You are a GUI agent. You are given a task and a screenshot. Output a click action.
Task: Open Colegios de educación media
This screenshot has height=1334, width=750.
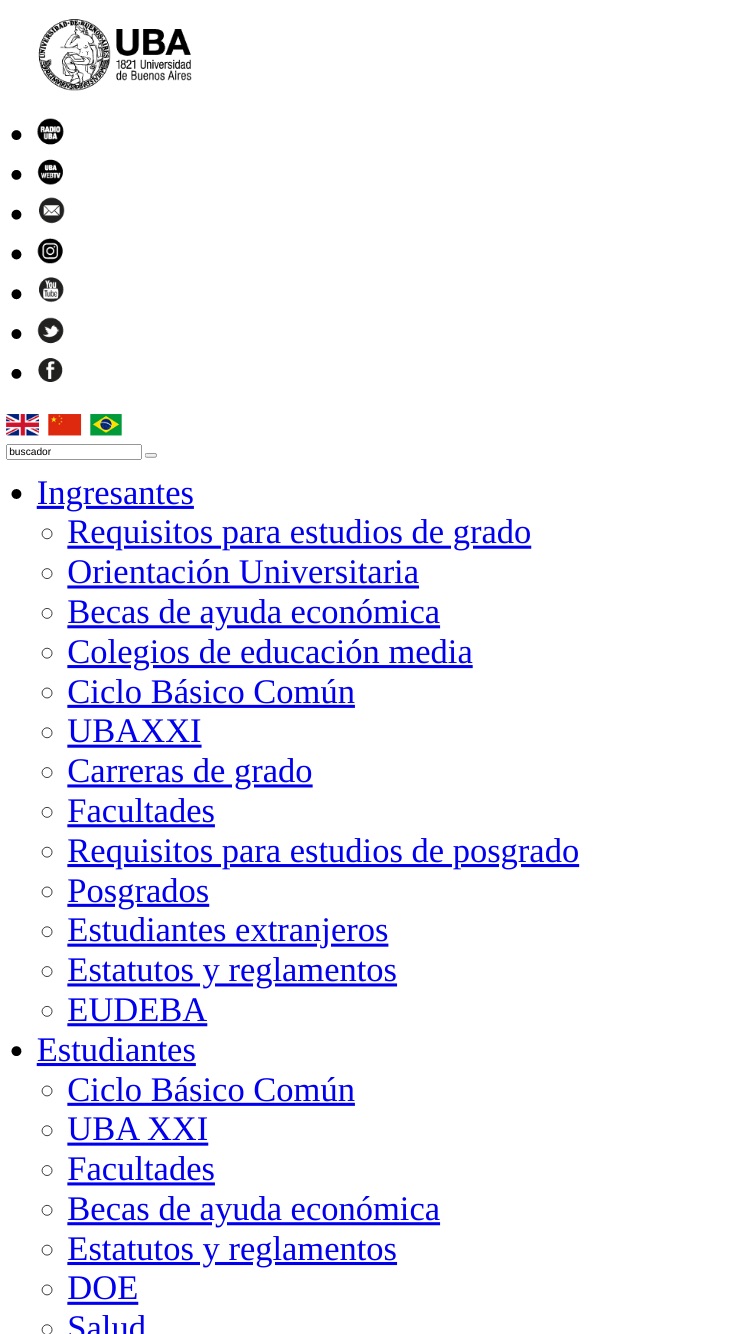270,652
